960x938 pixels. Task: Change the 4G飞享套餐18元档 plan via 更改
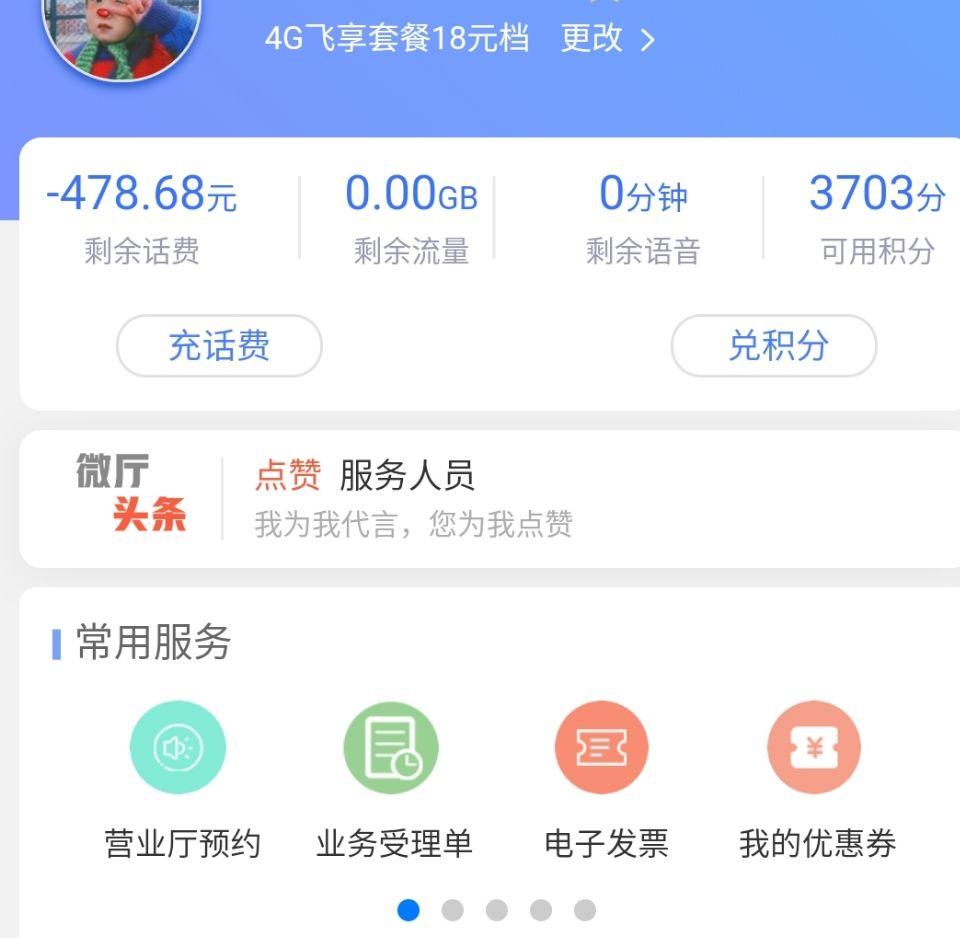pyautogui.click(x=607, y=40)
